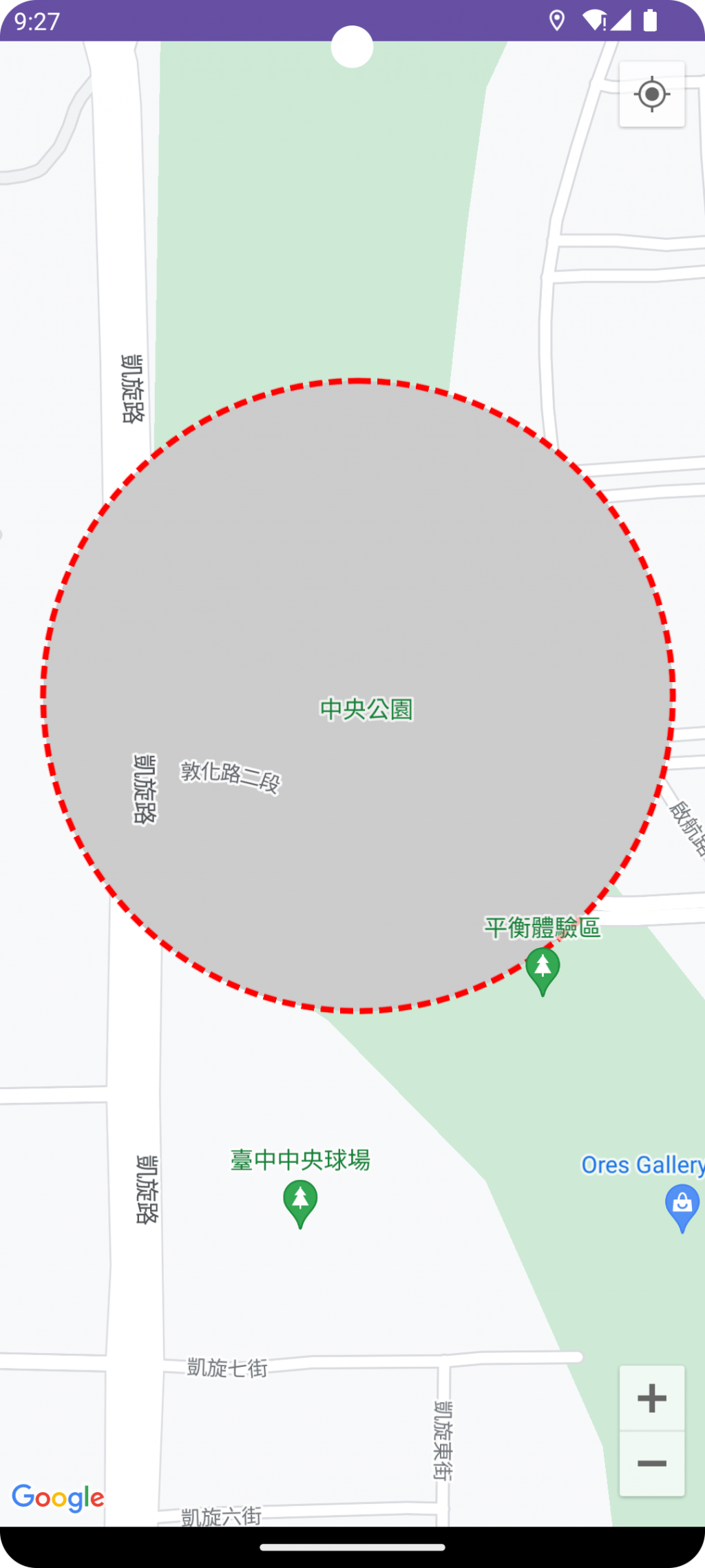Open the 臺中中央球場 place marker
Screen dimensions: 705x1568
[x=300, y=1201]
